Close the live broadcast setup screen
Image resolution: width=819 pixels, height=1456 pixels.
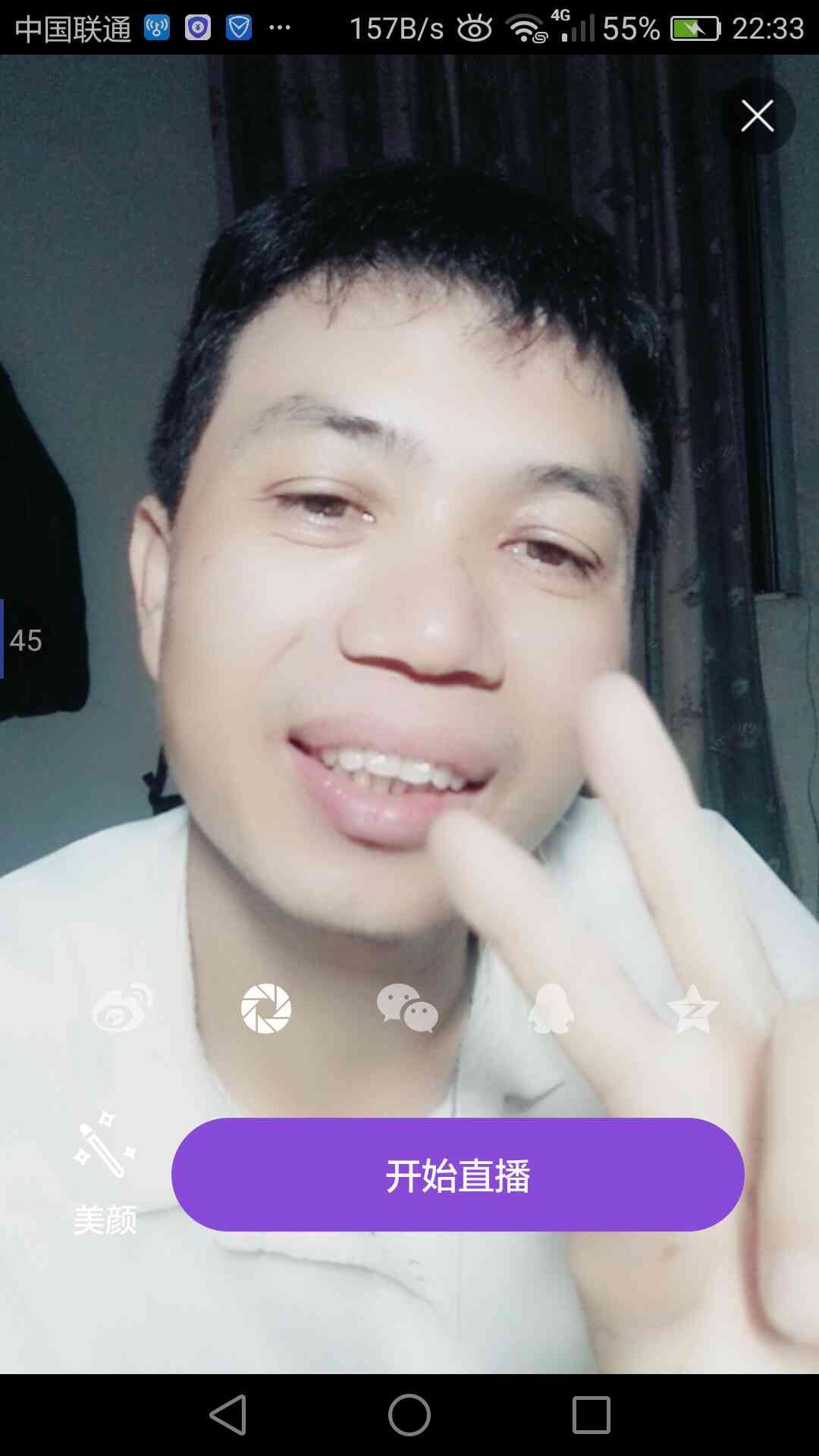[757, 116]
